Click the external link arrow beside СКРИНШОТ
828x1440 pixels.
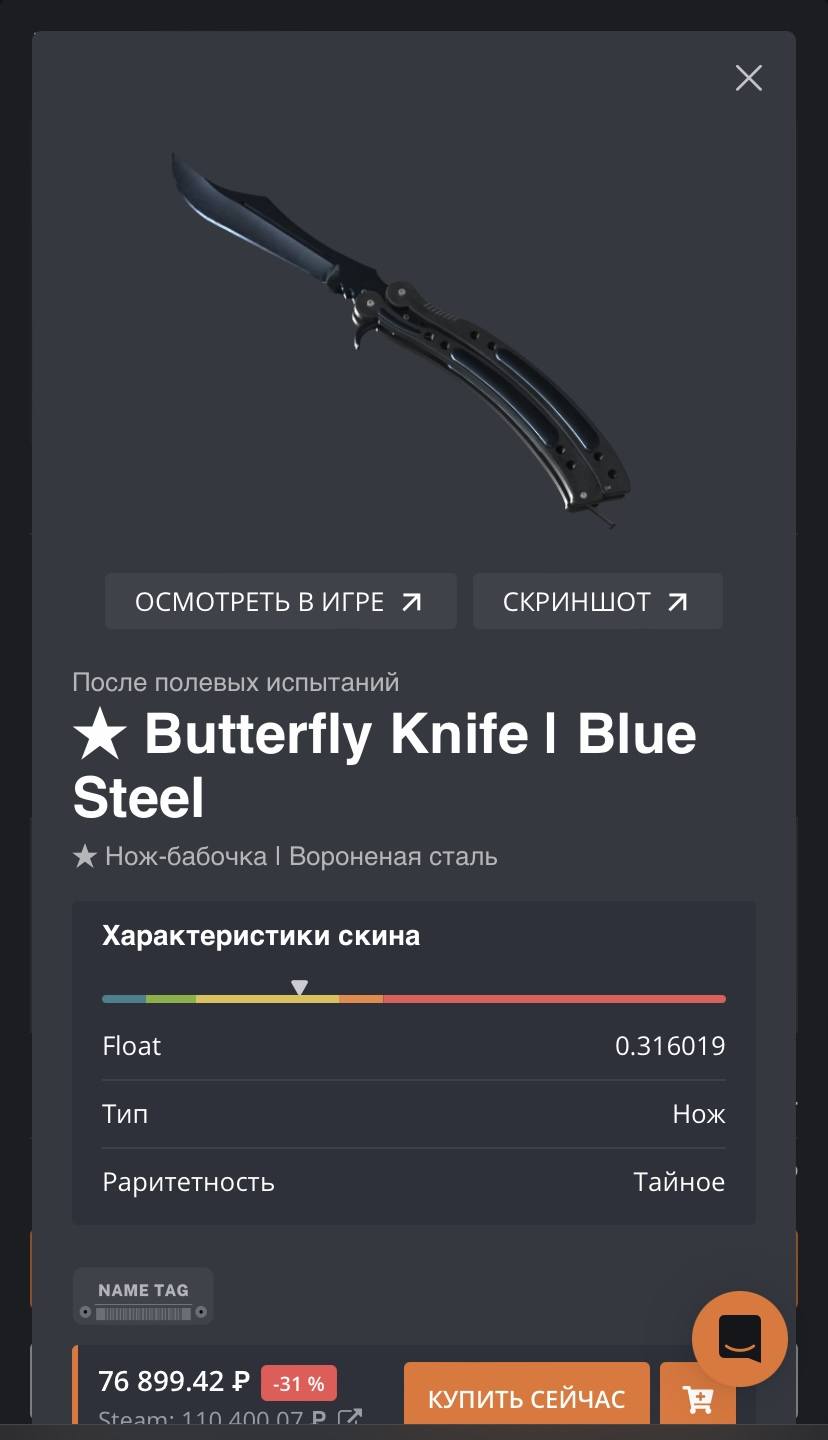(677, 601)
